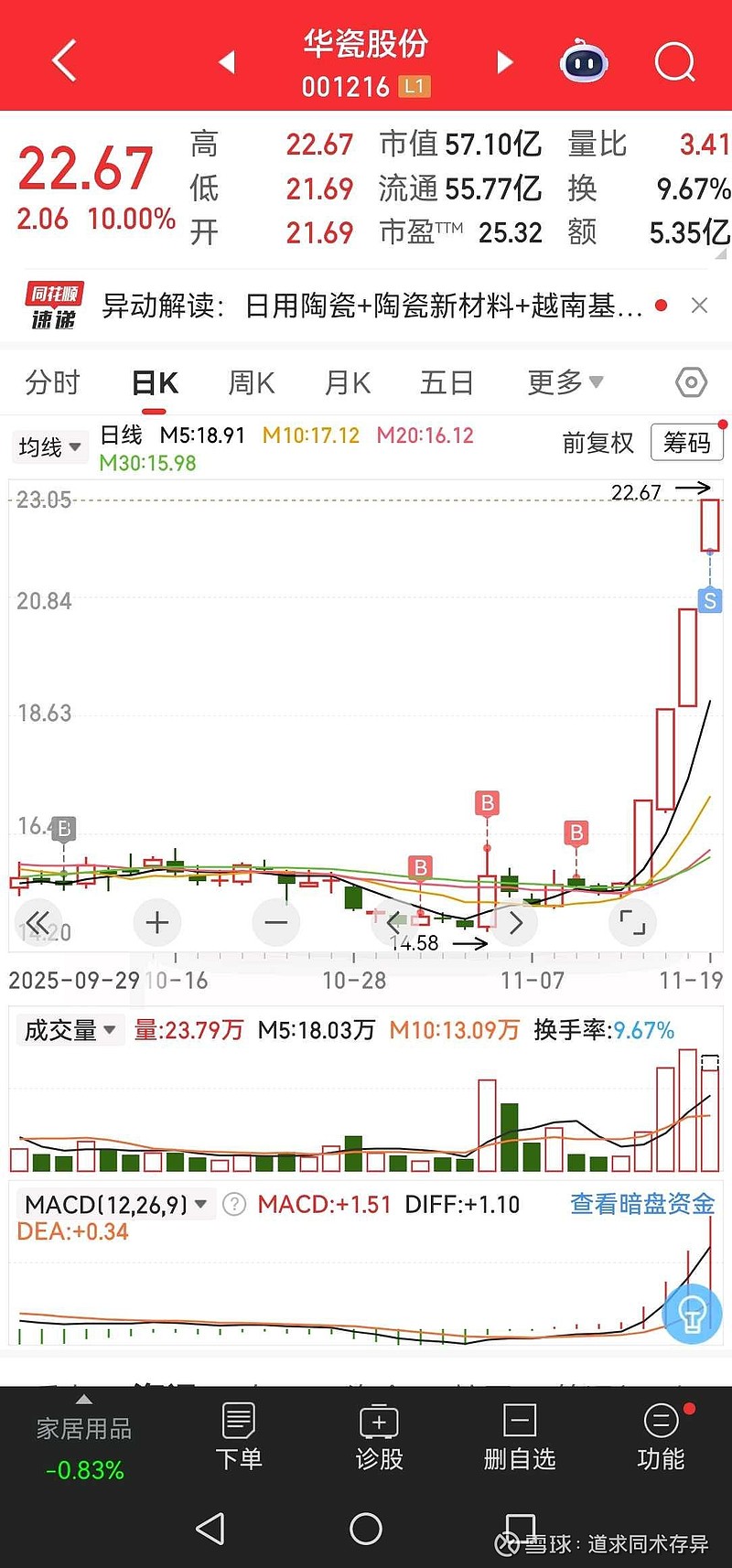The image size is (732, 1568).
Task: Open 下单 to place an order
Action: pos(239,1438)
